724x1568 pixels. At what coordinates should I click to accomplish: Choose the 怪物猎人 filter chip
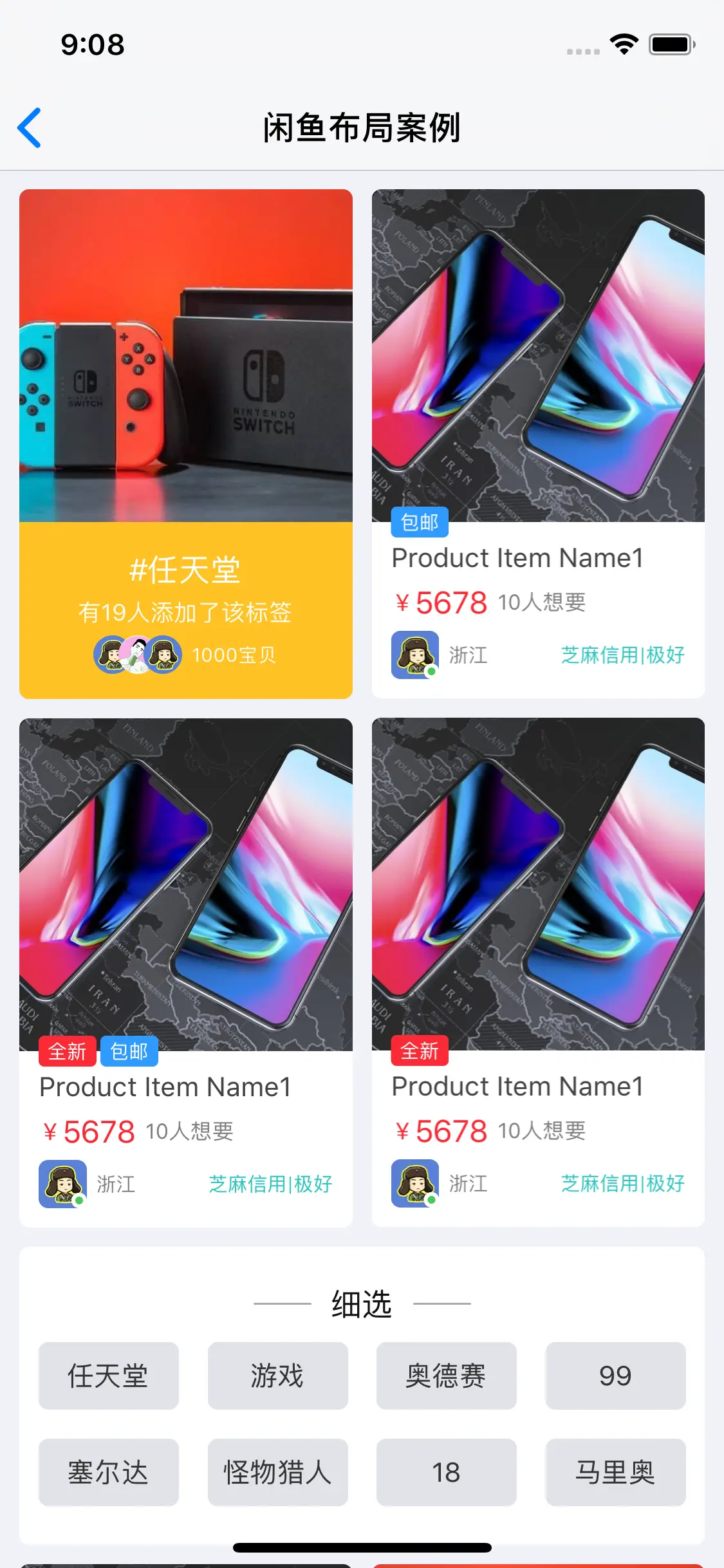(277, 1472)
